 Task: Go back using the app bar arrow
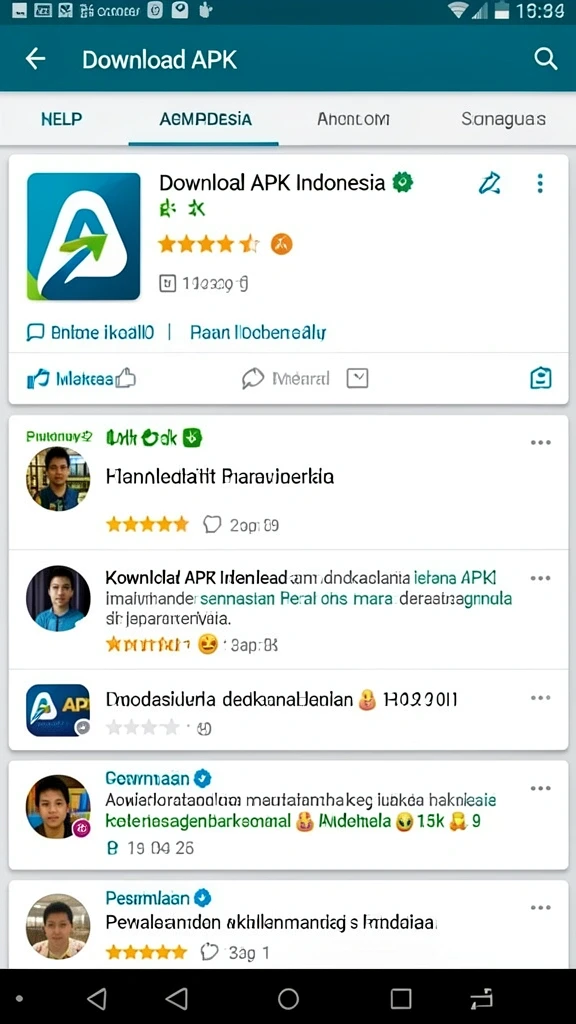coord(35,59)
